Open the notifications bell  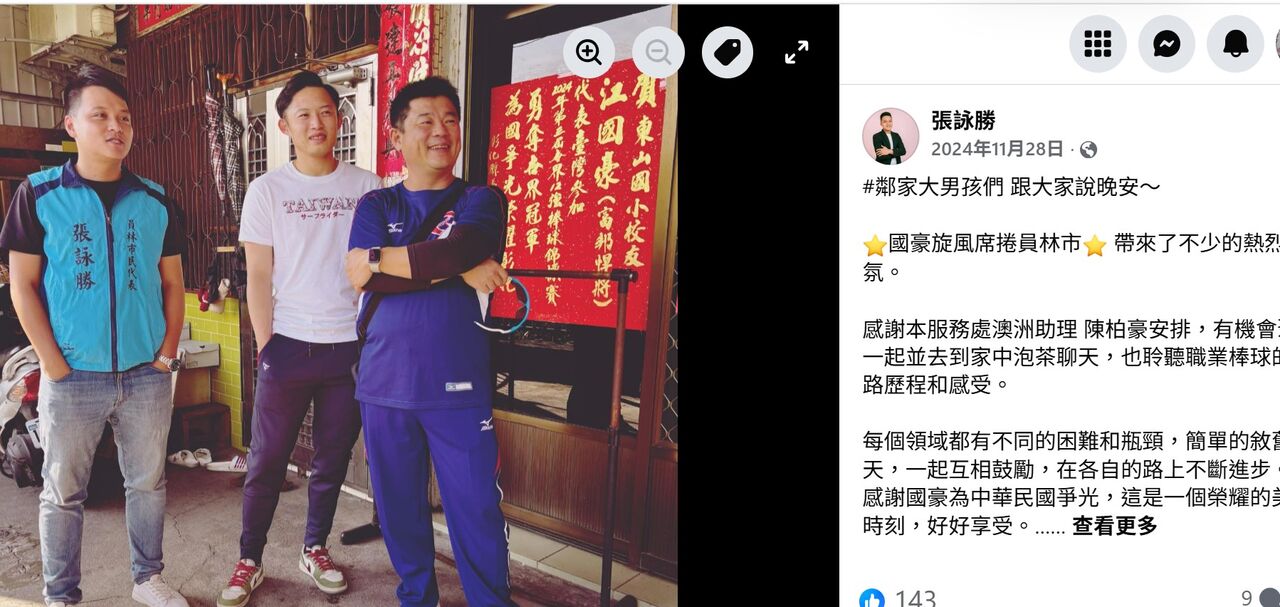tap(1235, 44)
